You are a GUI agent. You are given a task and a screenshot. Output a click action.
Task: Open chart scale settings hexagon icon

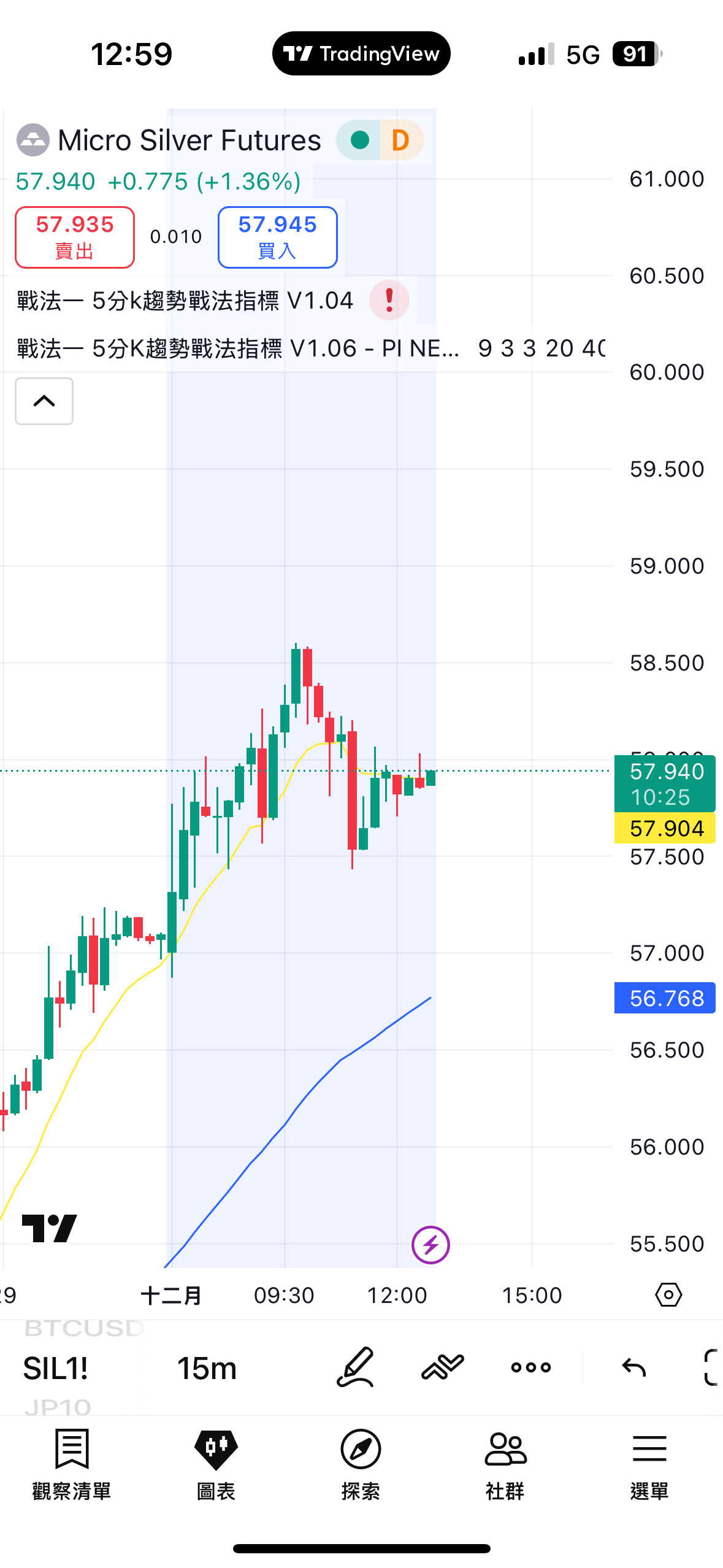click(x=668, y=1295)
